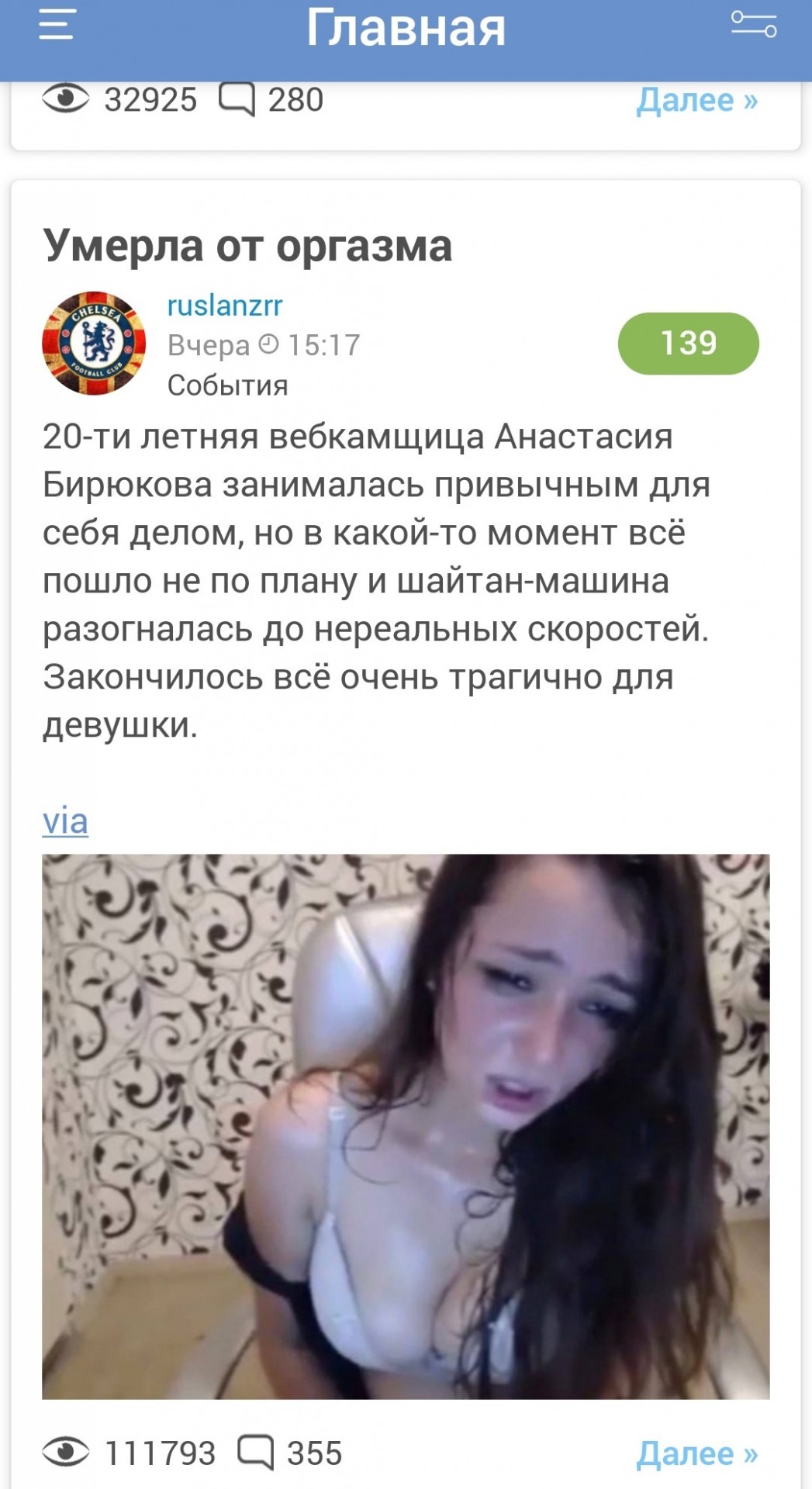The image size is (812, 1489).
Task: Tap the green 139 rating badge
Action: click(688, 344)
